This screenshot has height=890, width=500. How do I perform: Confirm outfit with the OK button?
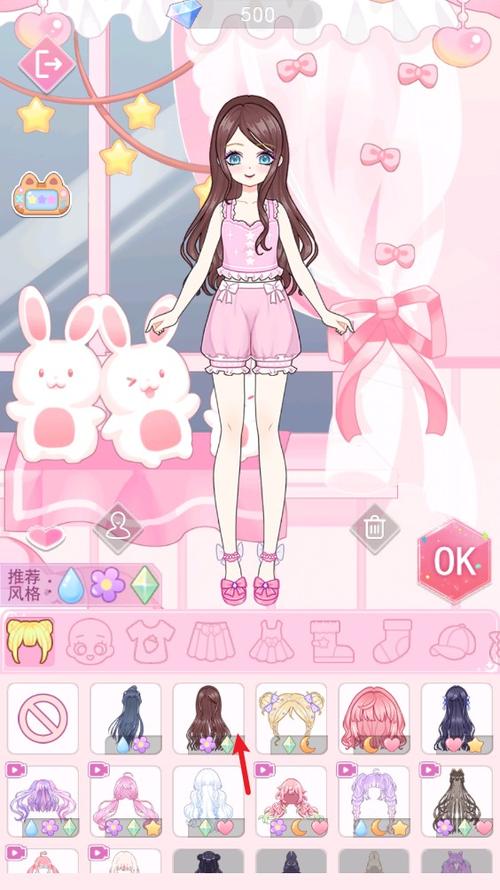[x=454, y=561]
